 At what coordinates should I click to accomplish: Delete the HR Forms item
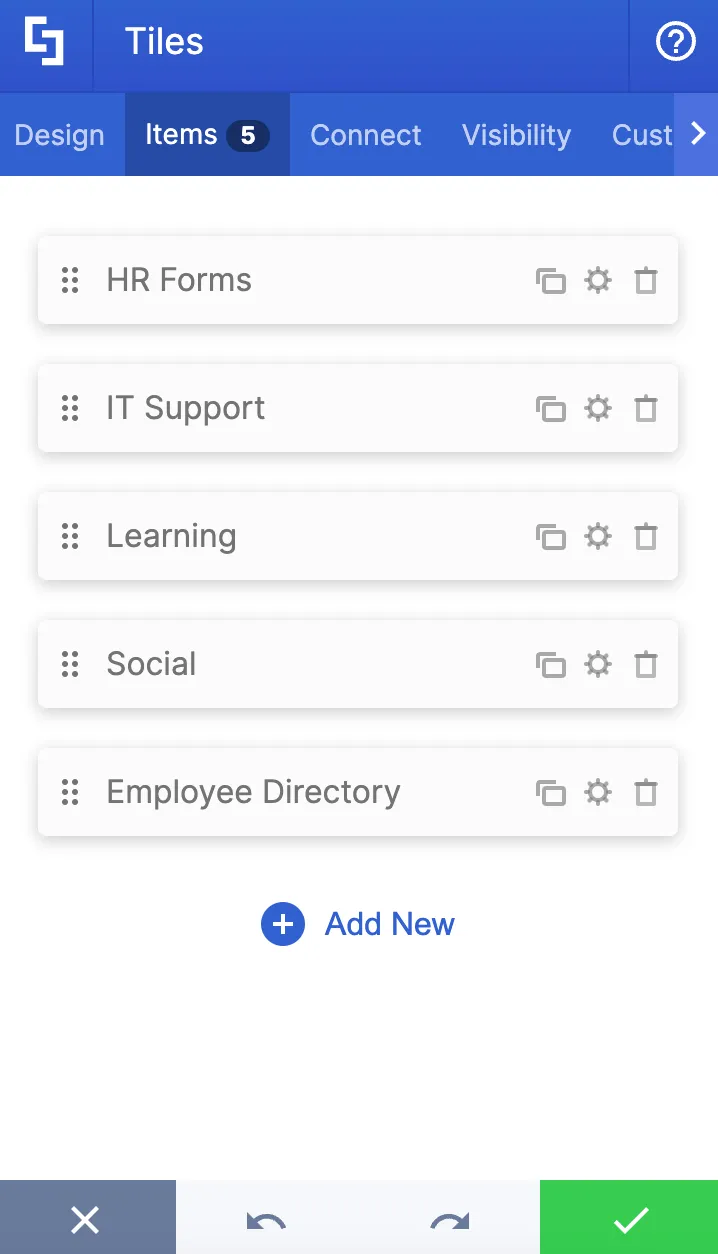click(x=646, y=280)
